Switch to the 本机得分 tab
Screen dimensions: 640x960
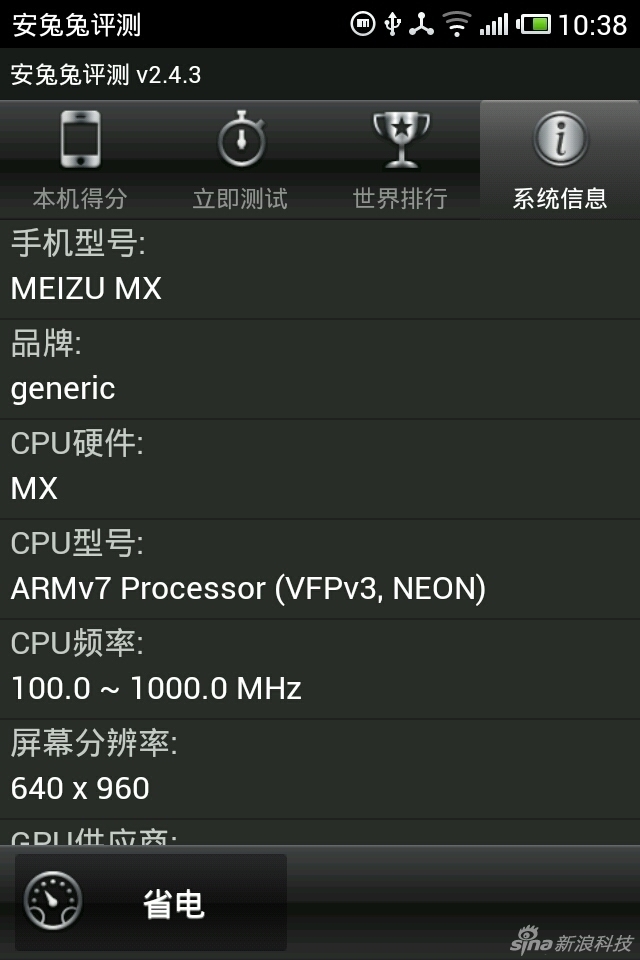coord(80,160)
